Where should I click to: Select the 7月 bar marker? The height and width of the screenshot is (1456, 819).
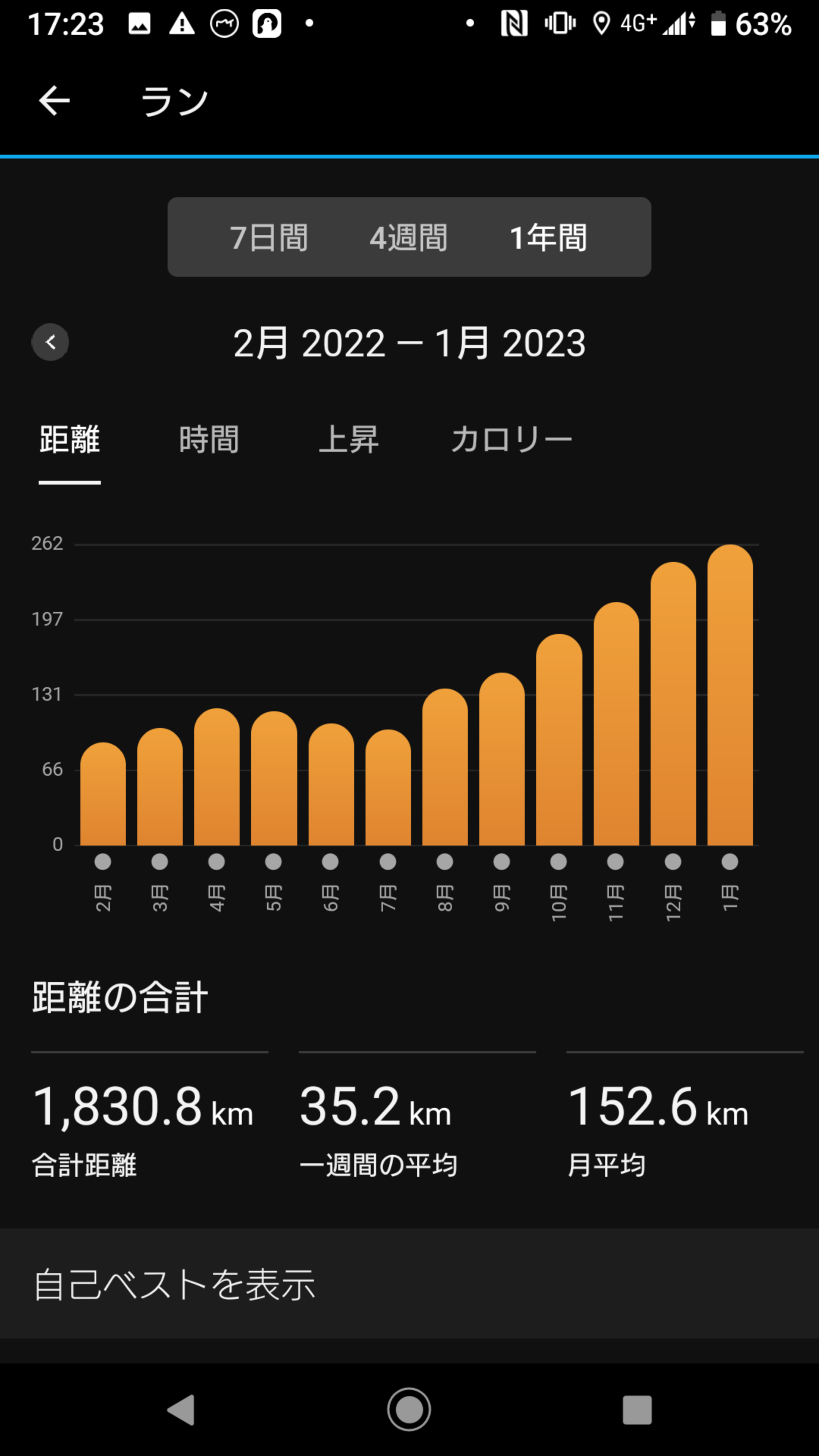click(388, 861)
